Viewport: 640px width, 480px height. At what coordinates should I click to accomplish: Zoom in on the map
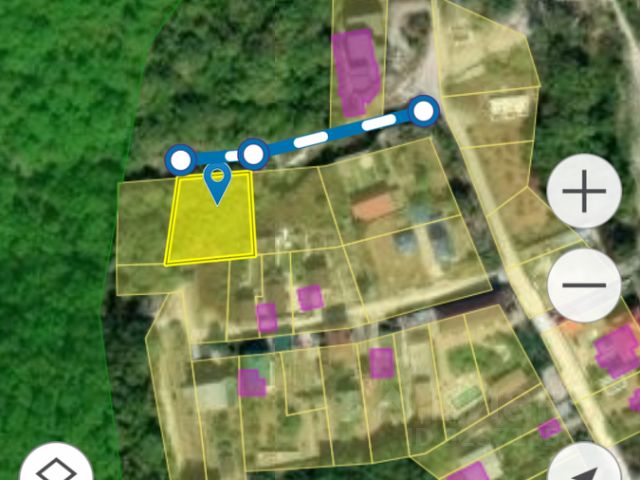tap(585, 192)
